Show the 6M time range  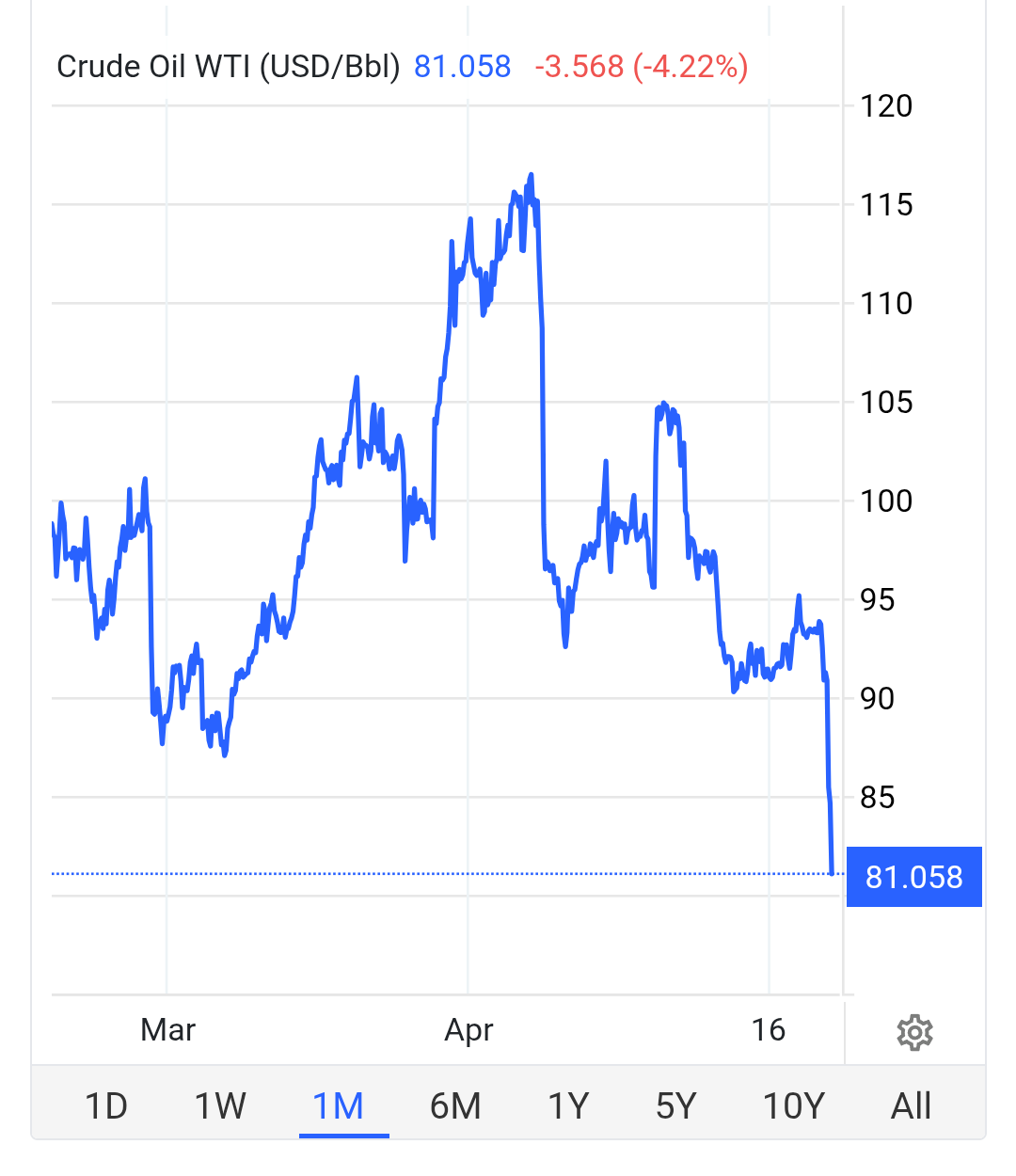click(x=455, y=1105)
